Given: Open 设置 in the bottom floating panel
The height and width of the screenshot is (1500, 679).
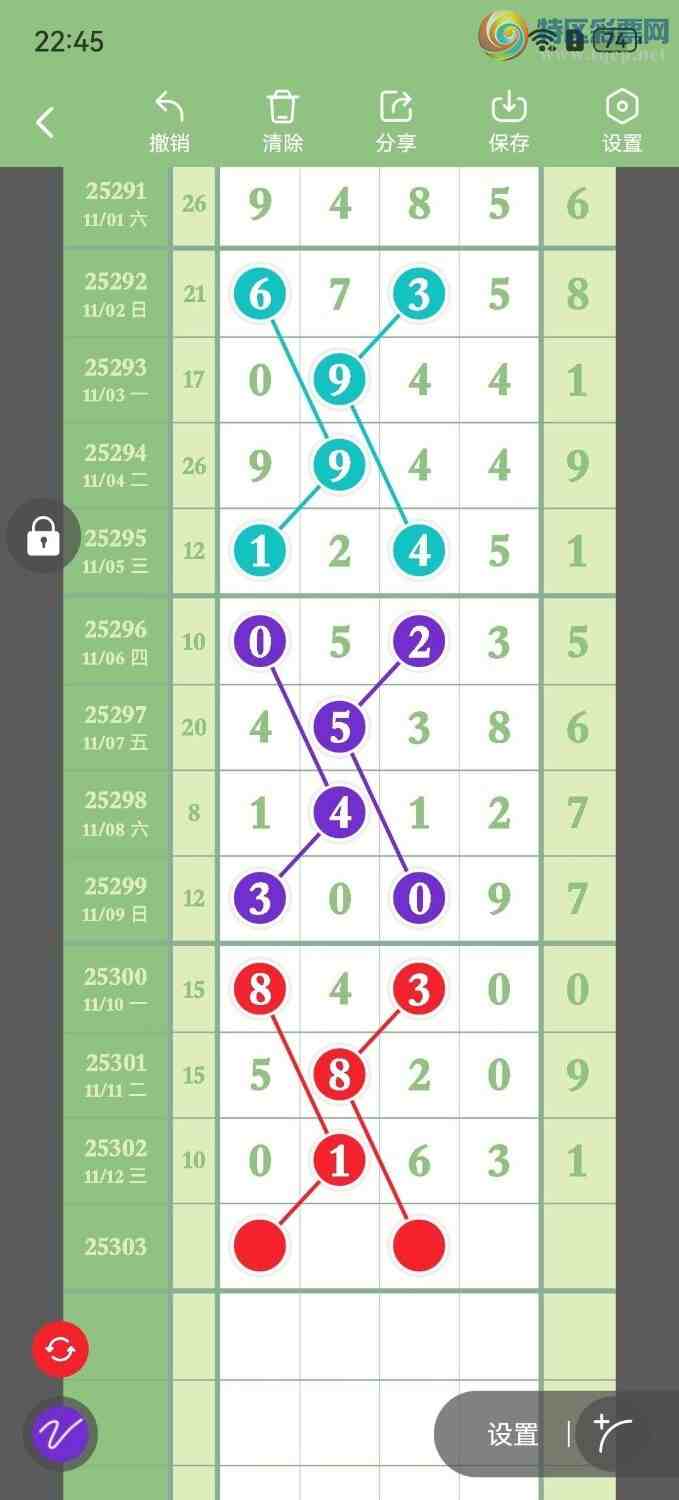Looking at the screenshot, I should pyautogui.click(x=512, y=1435).
